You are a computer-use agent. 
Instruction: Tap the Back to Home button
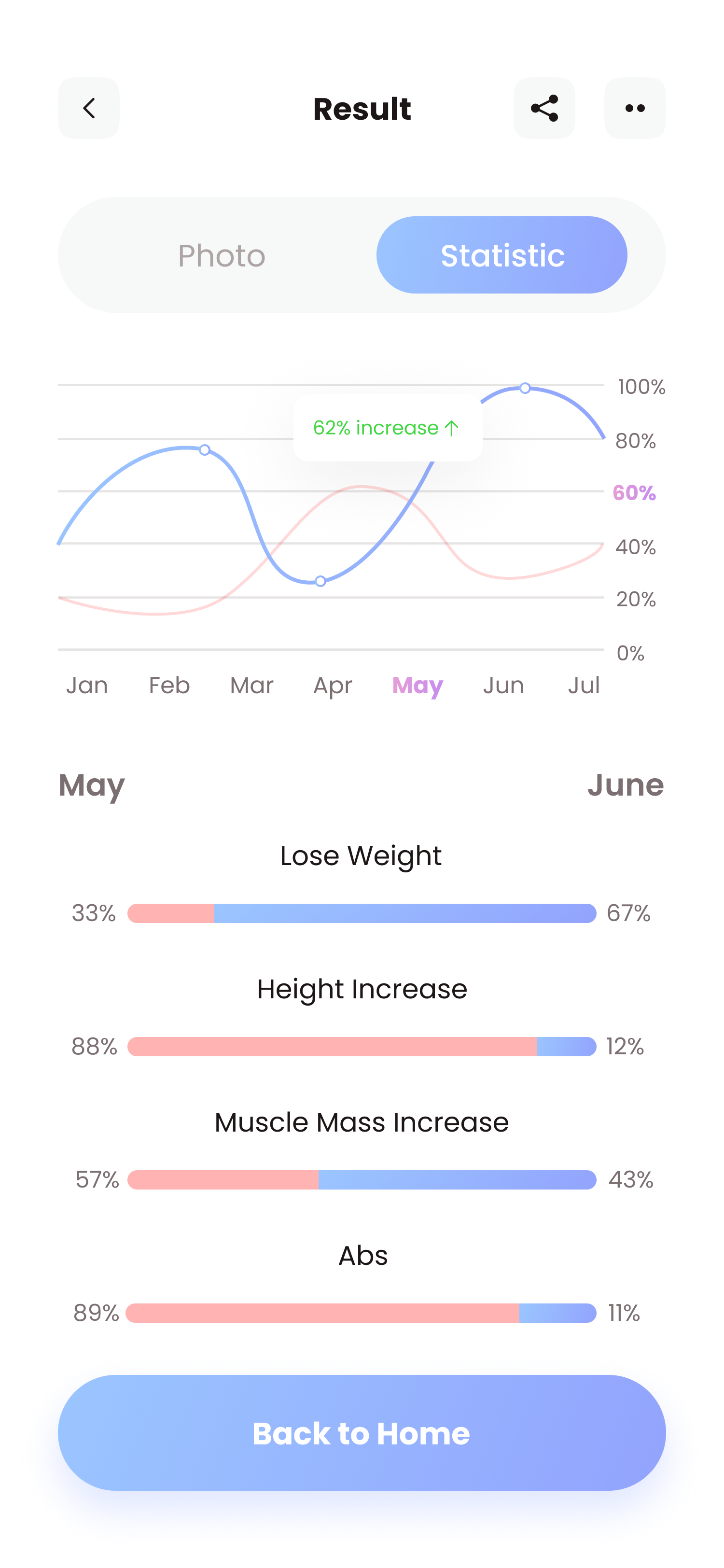click(x=362, y=1433)
